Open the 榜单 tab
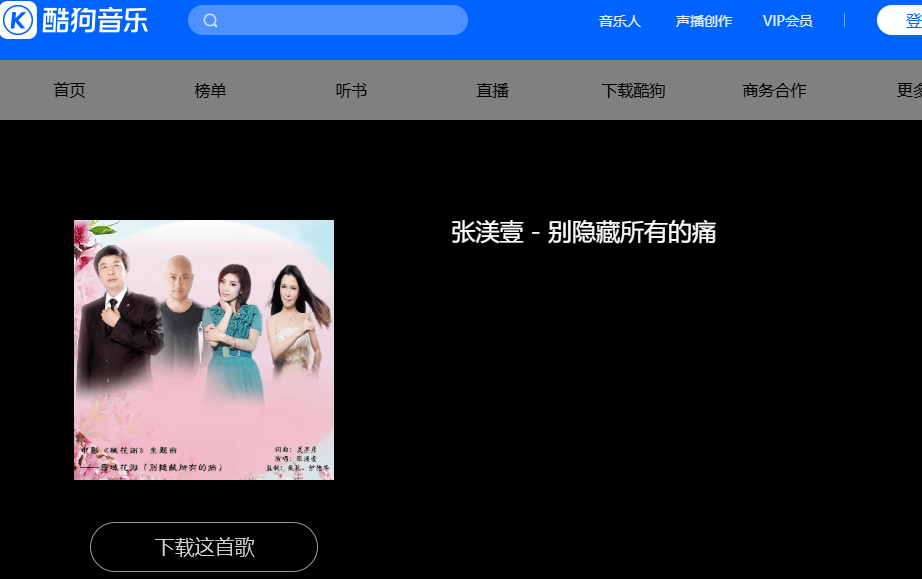 (x=210, y=90)
